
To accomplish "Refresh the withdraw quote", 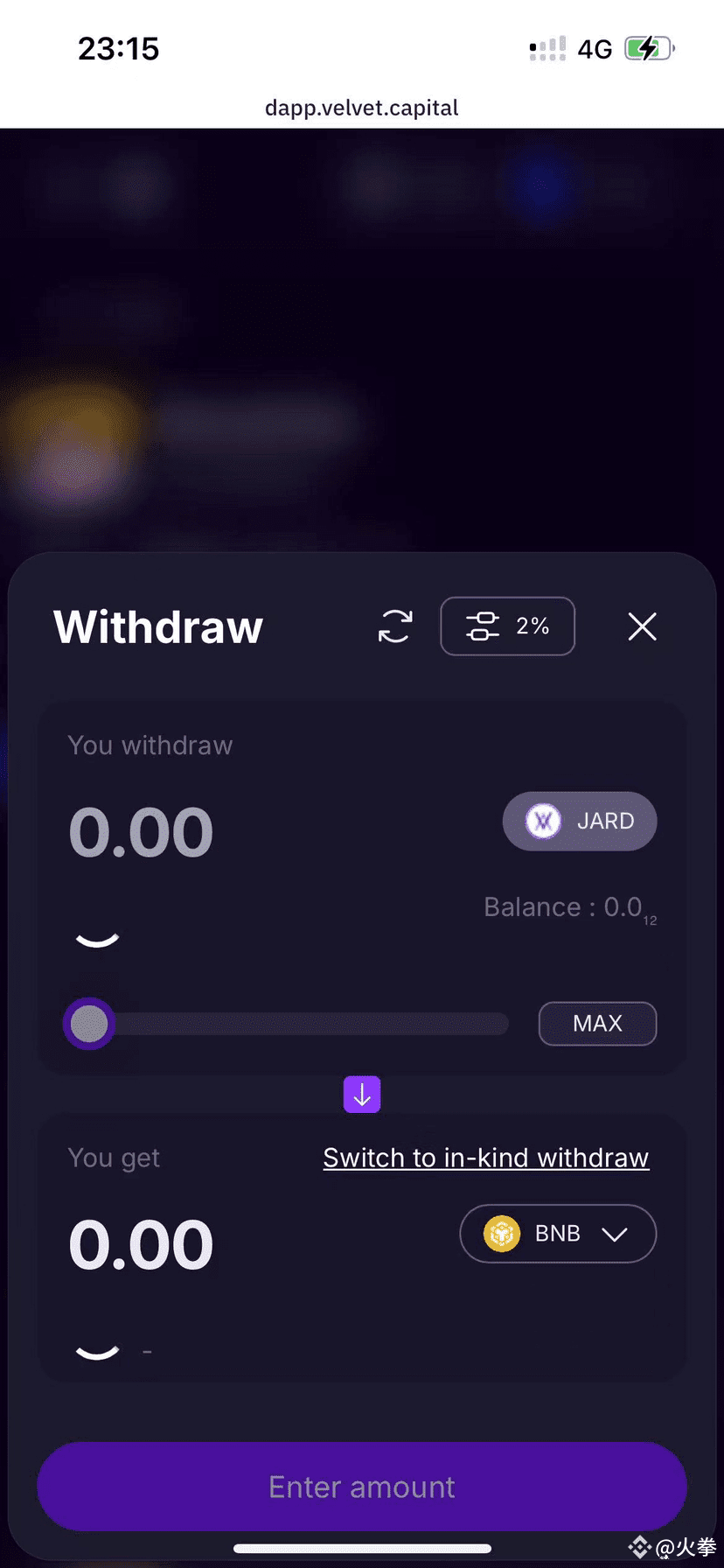I will (395, 626).
